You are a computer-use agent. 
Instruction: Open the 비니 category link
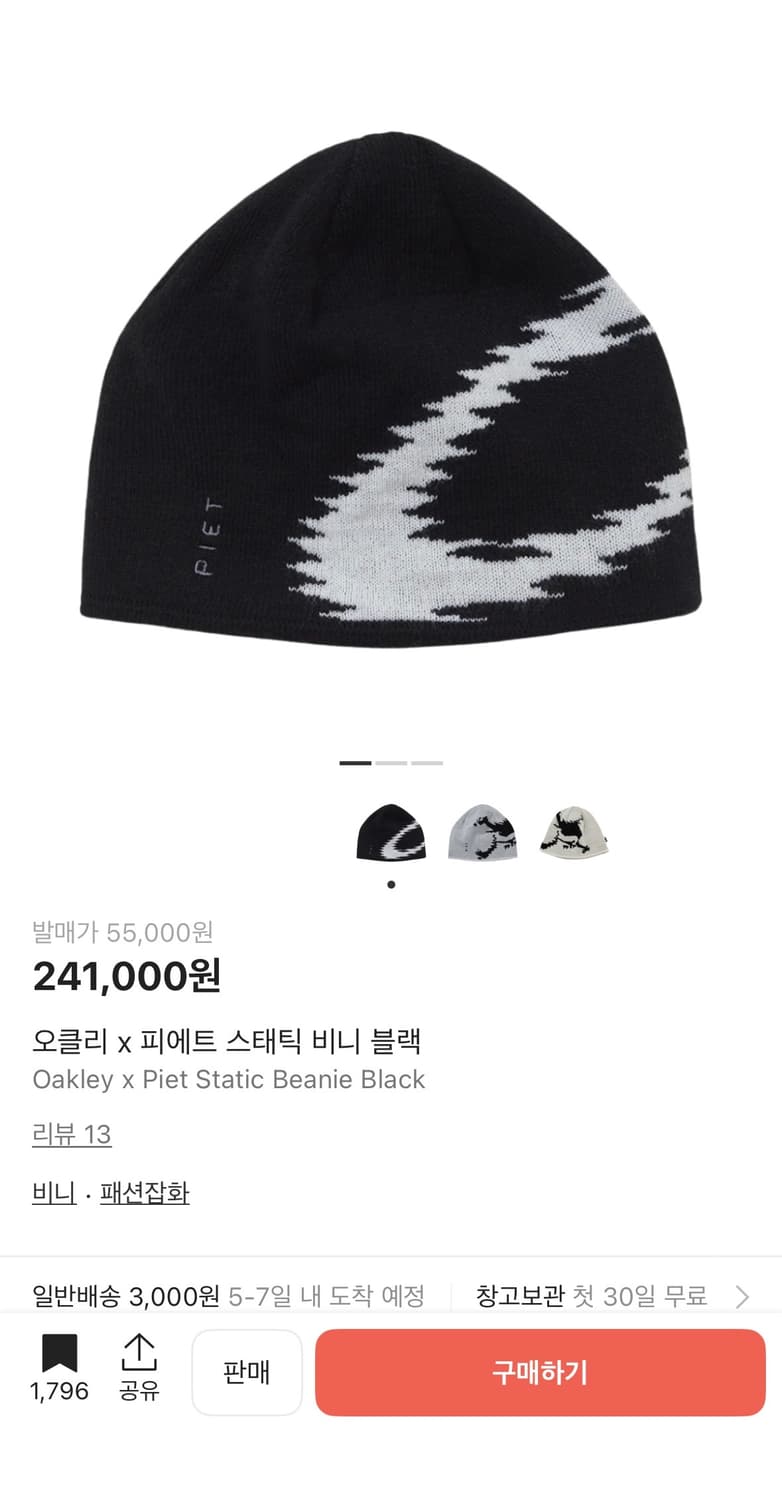click(x=53, y=1193)
